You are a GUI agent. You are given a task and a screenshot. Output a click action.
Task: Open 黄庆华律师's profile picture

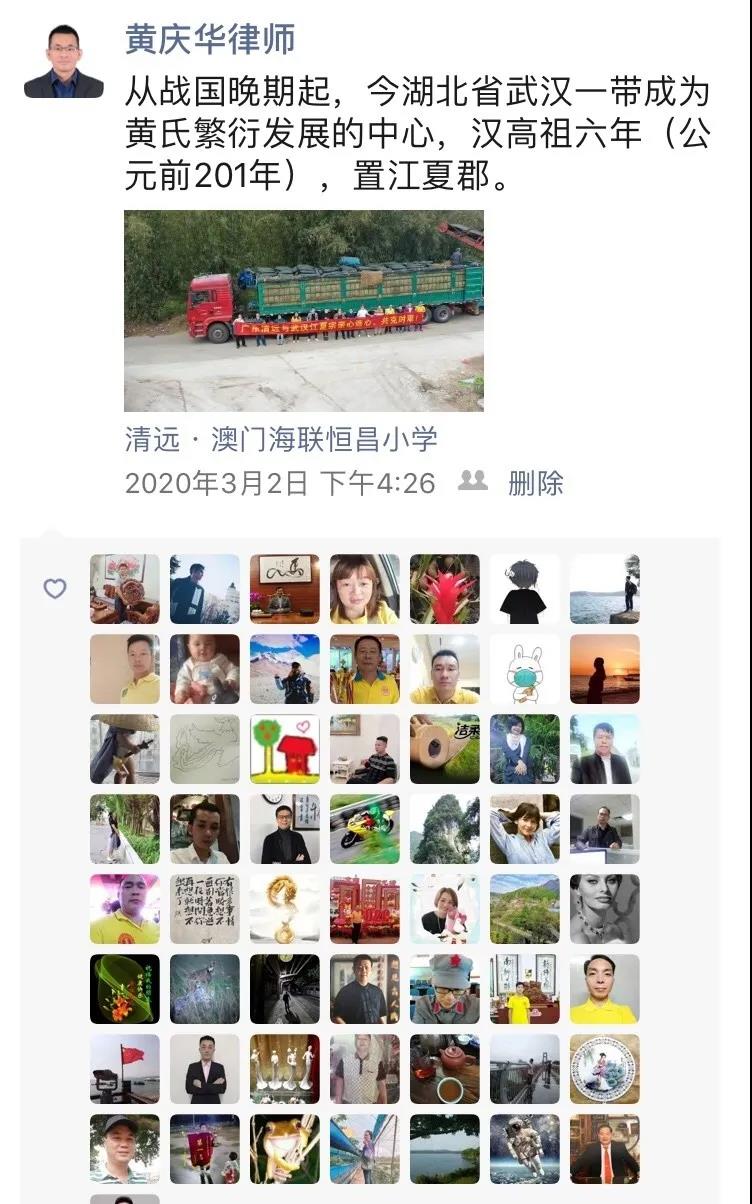click(63, 61)
